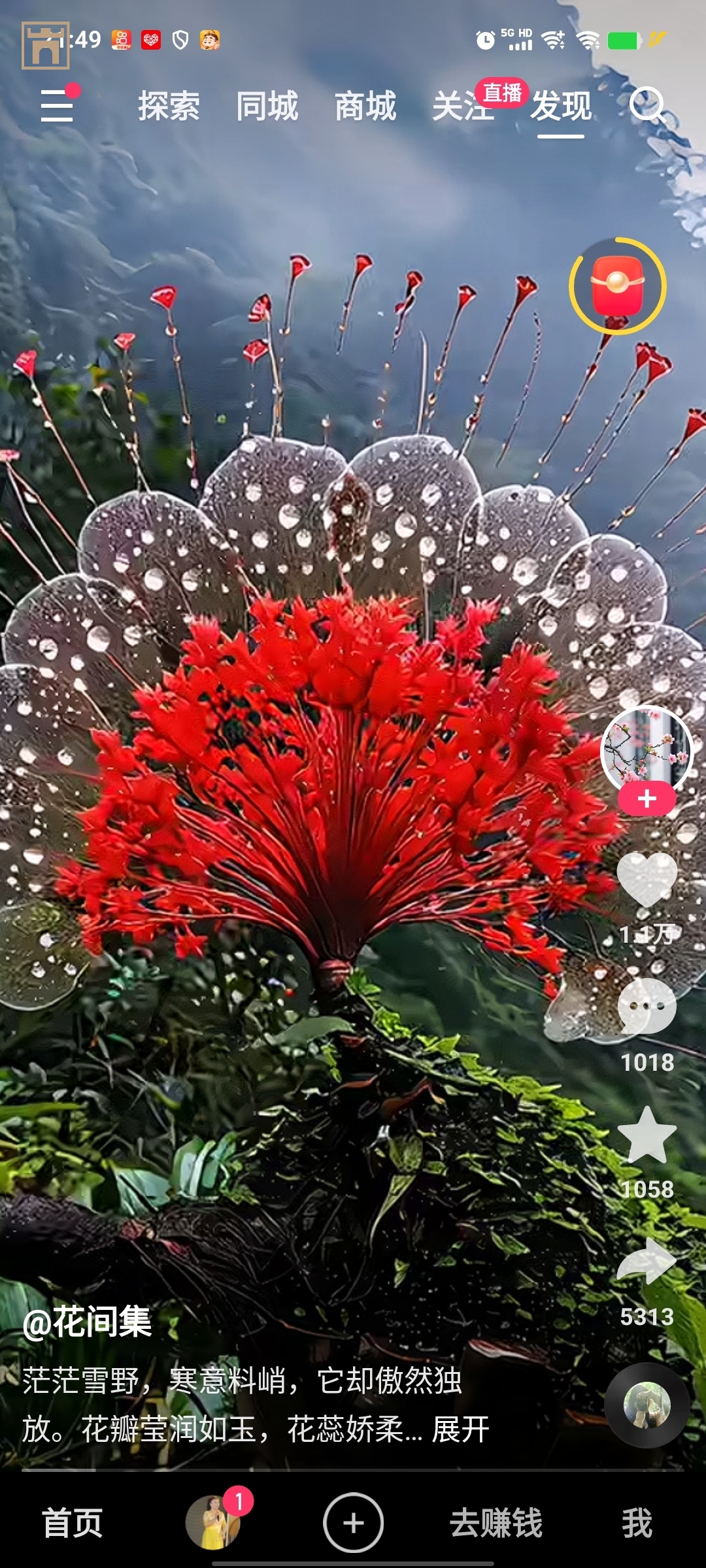Open the hamburger side menu
Viewport: 706px width, 1568px height.
(x=58, y=105)
